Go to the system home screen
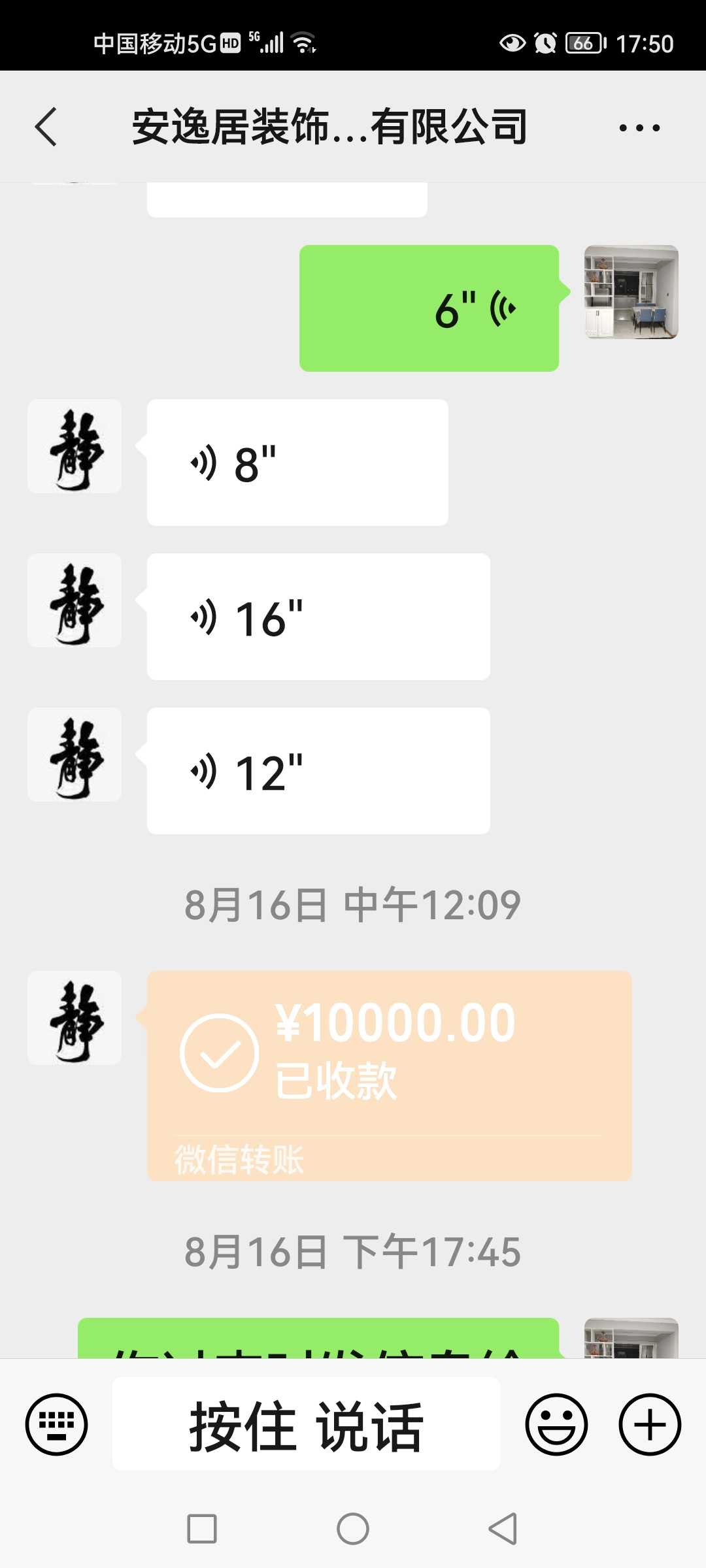The height and width of the screenshot is (1568, 706). (353, 1529)
